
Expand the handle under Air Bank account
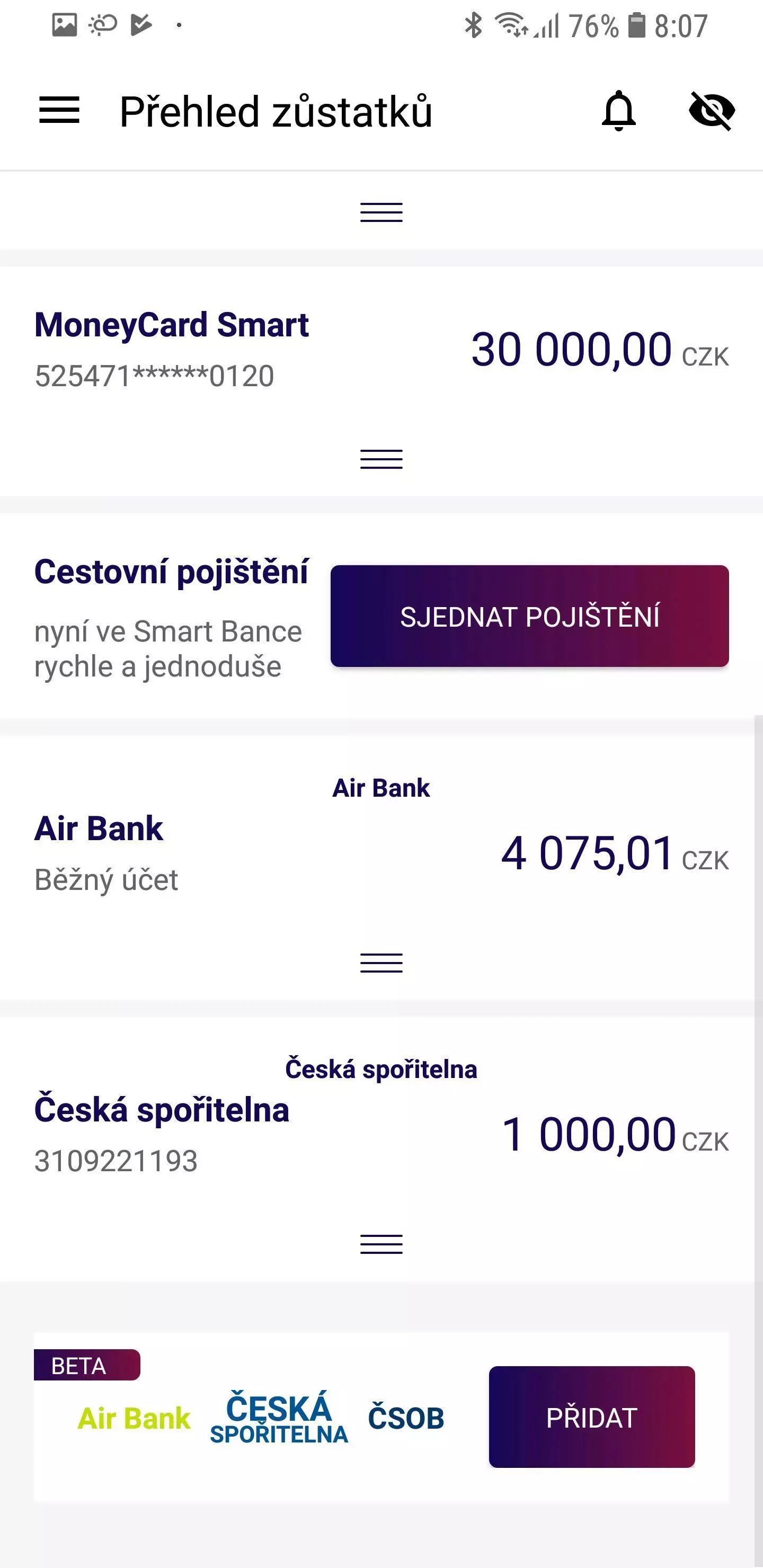(381, 963)
